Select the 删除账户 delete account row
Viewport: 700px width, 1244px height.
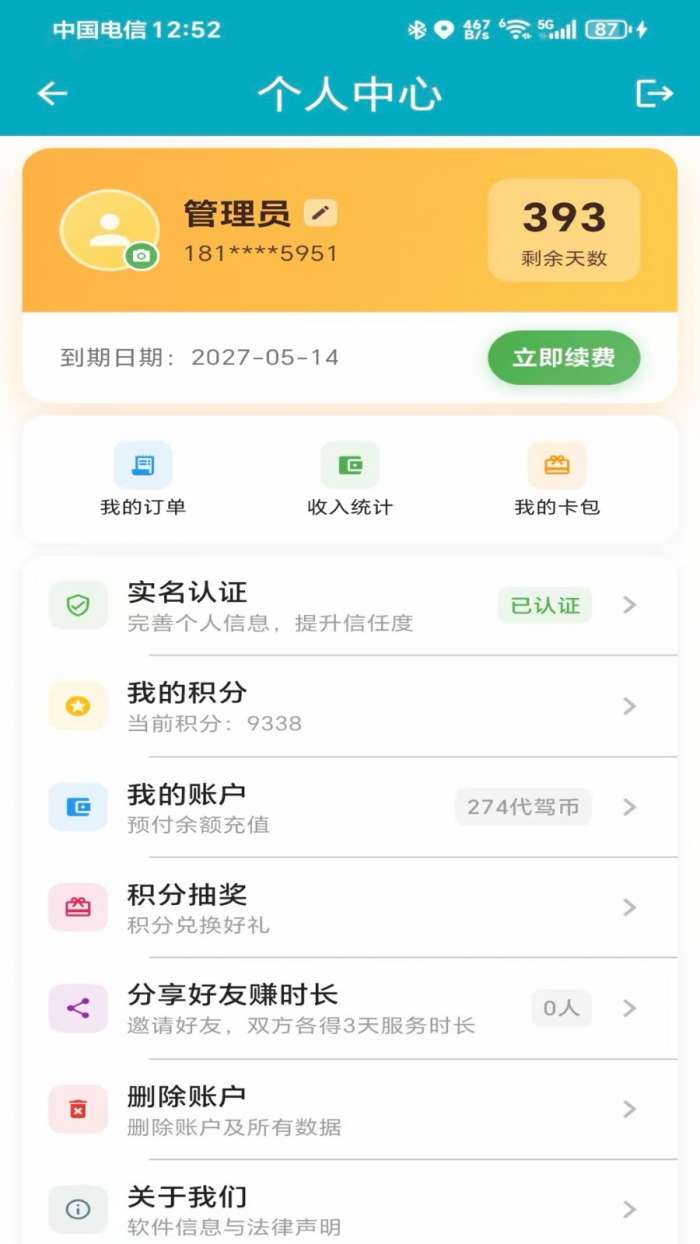pos(350,1109)
